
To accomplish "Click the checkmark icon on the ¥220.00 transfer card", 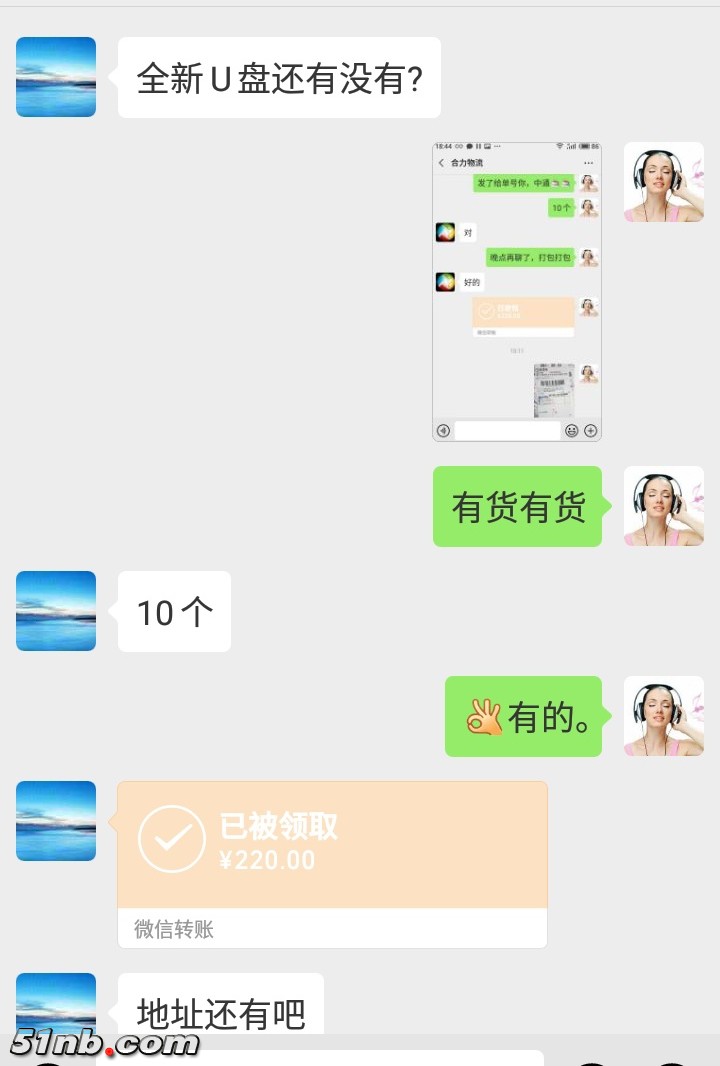I will tap(172, 838).
